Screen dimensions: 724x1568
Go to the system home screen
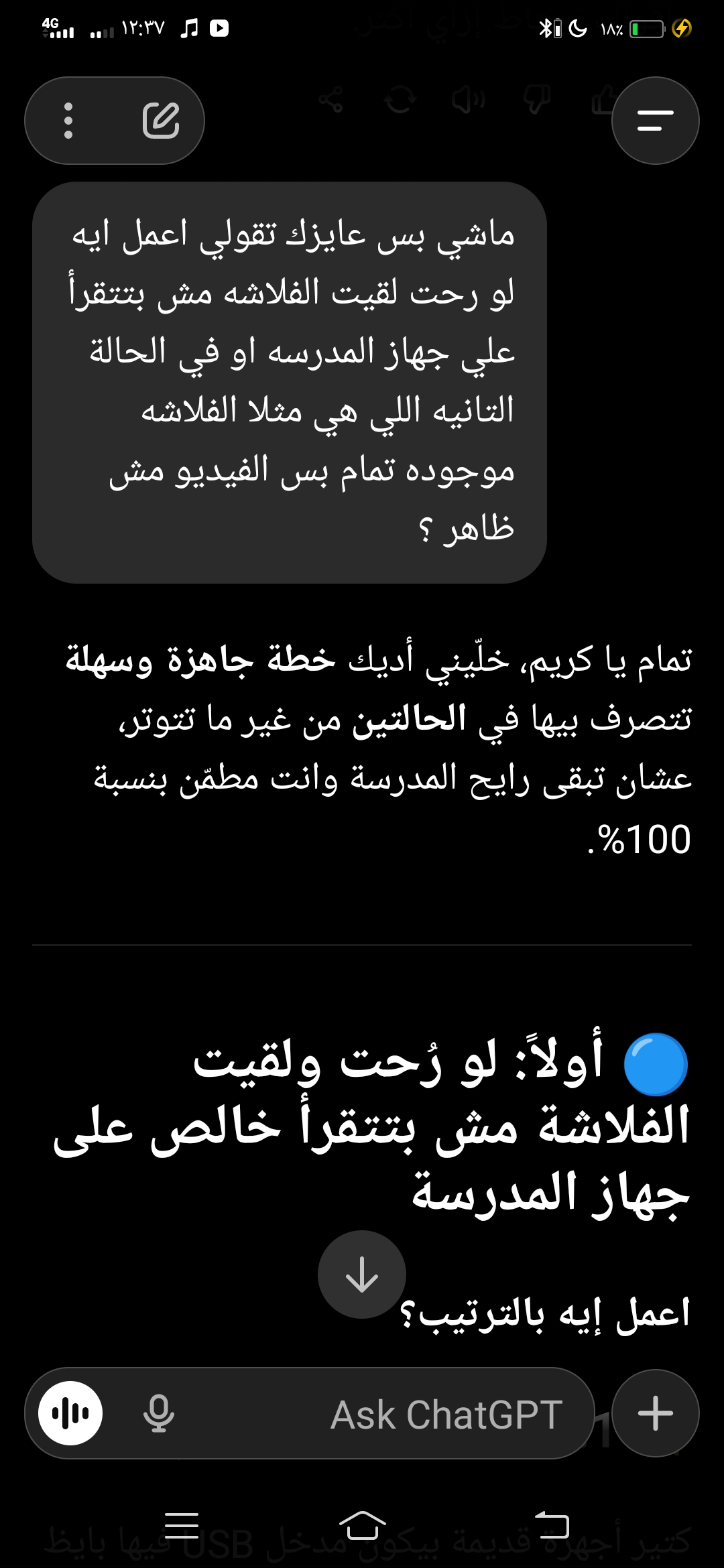coord(362,1526)
